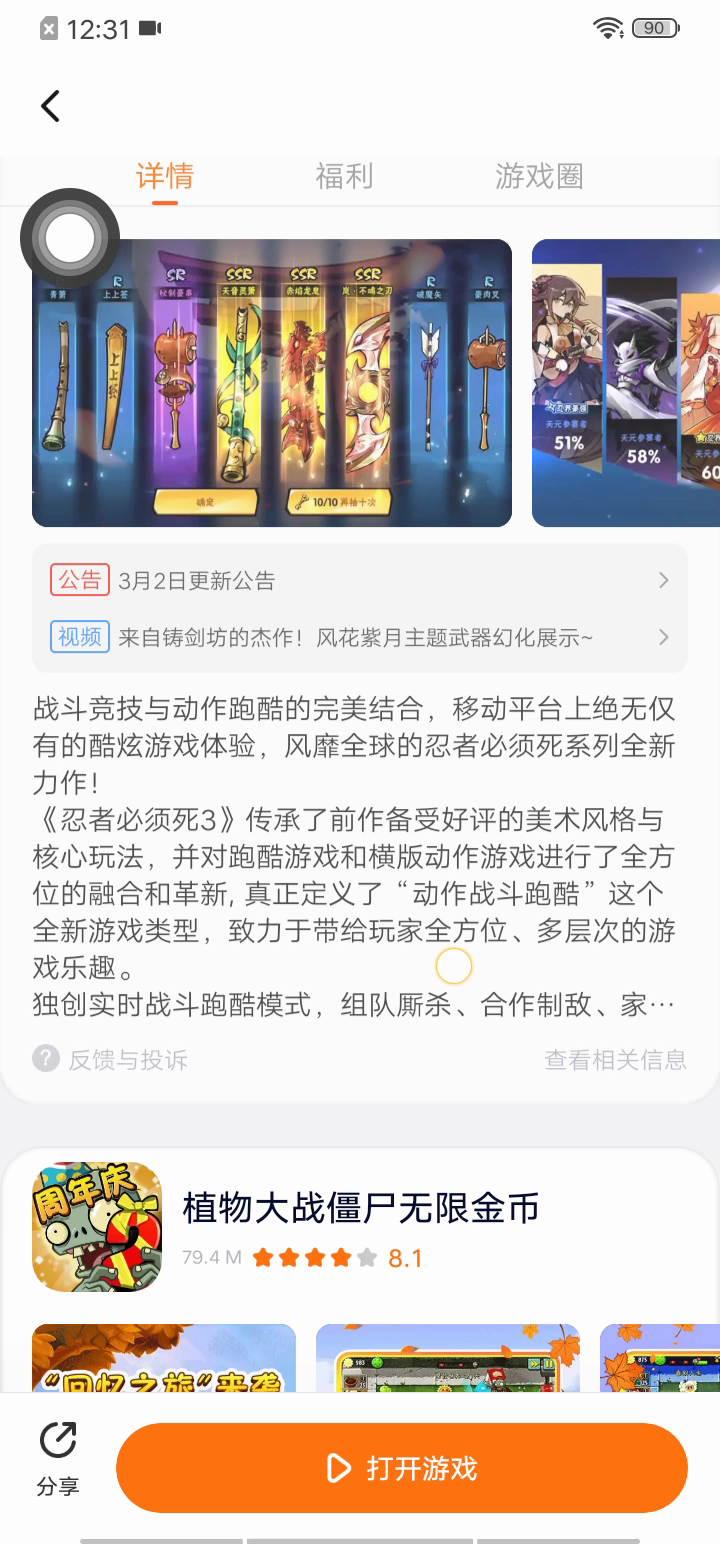
Task: Tap 查看相关信息
Action: pos(615,1060)
